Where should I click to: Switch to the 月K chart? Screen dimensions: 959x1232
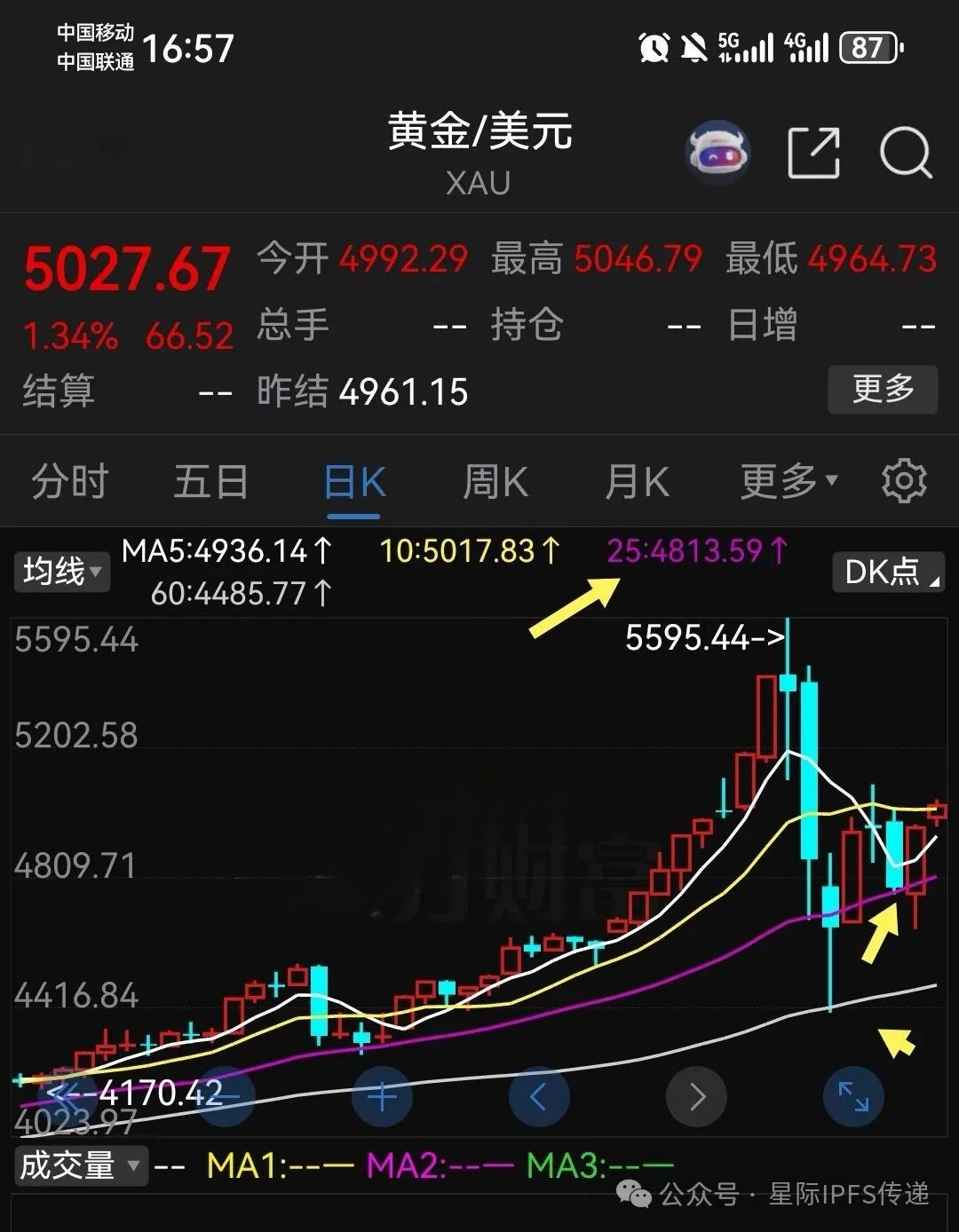pos(637,483)
